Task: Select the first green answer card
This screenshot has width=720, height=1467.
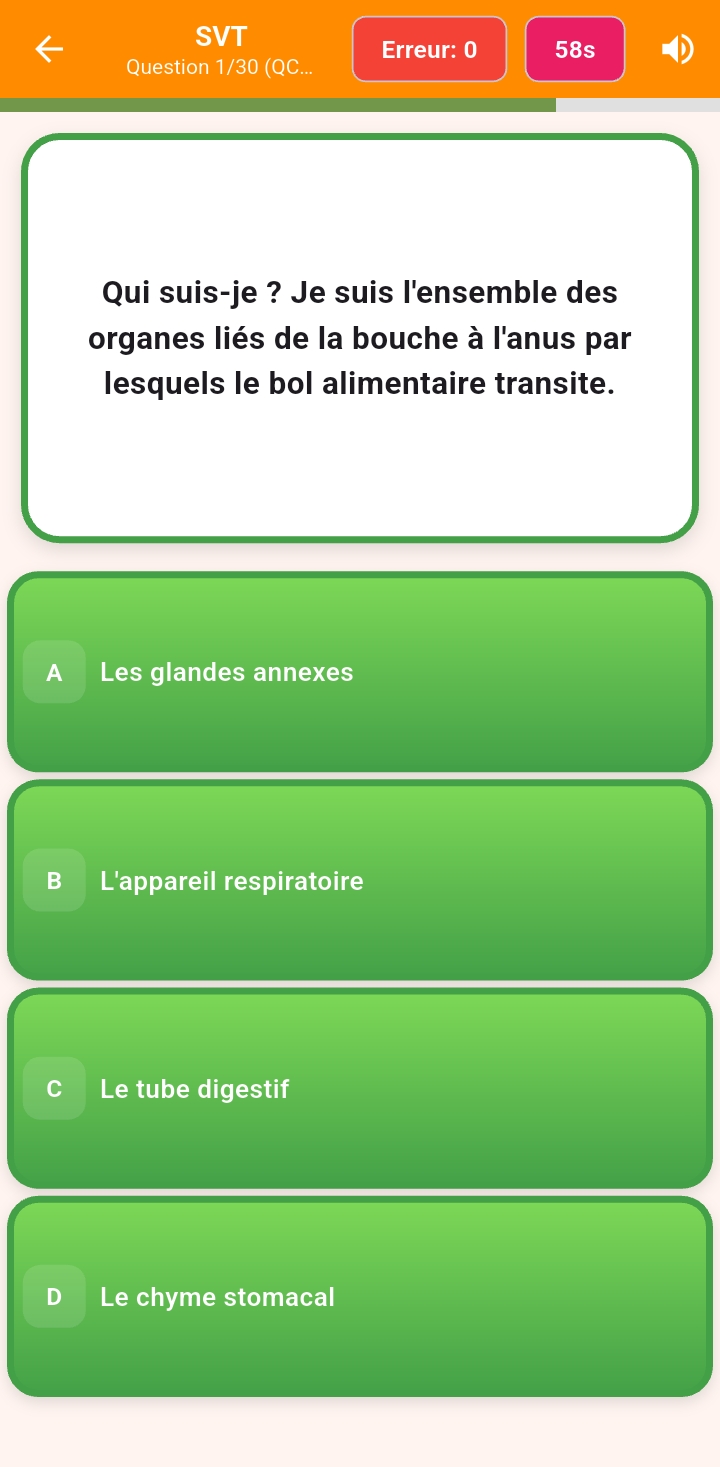Action: pos(360,672)
